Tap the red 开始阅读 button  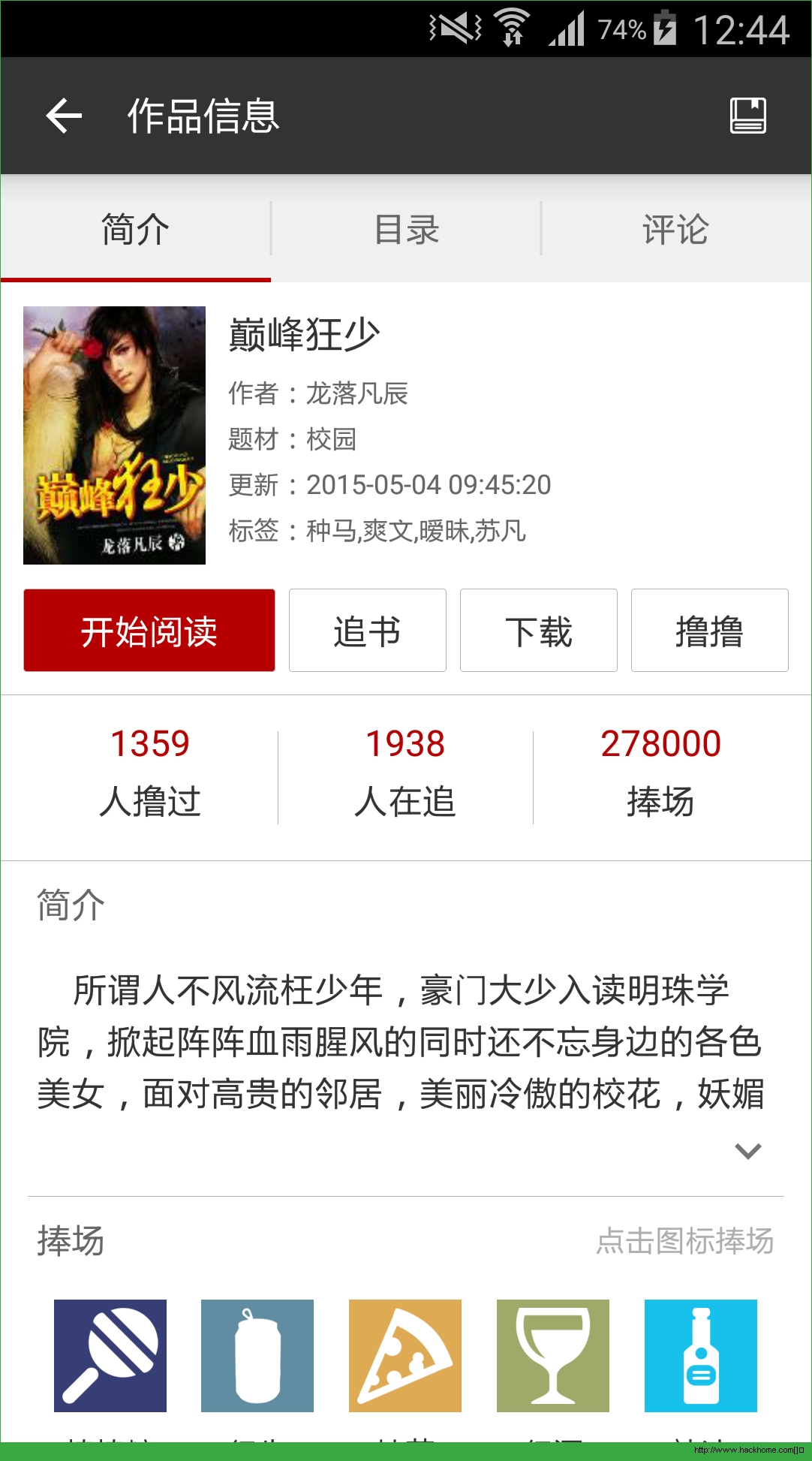click(x=149, y=631)
